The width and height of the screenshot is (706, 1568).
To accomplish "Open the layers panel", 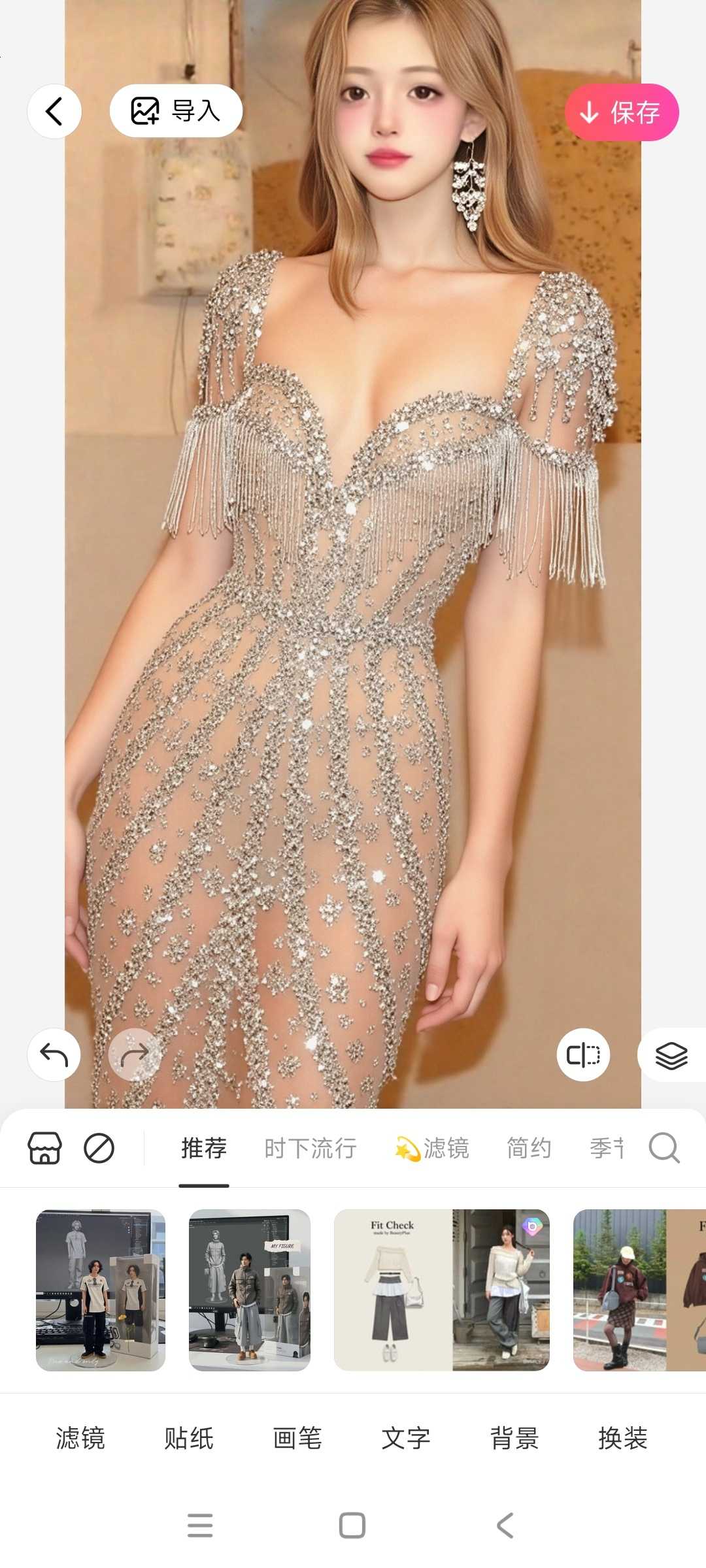I will point(671,1054).
